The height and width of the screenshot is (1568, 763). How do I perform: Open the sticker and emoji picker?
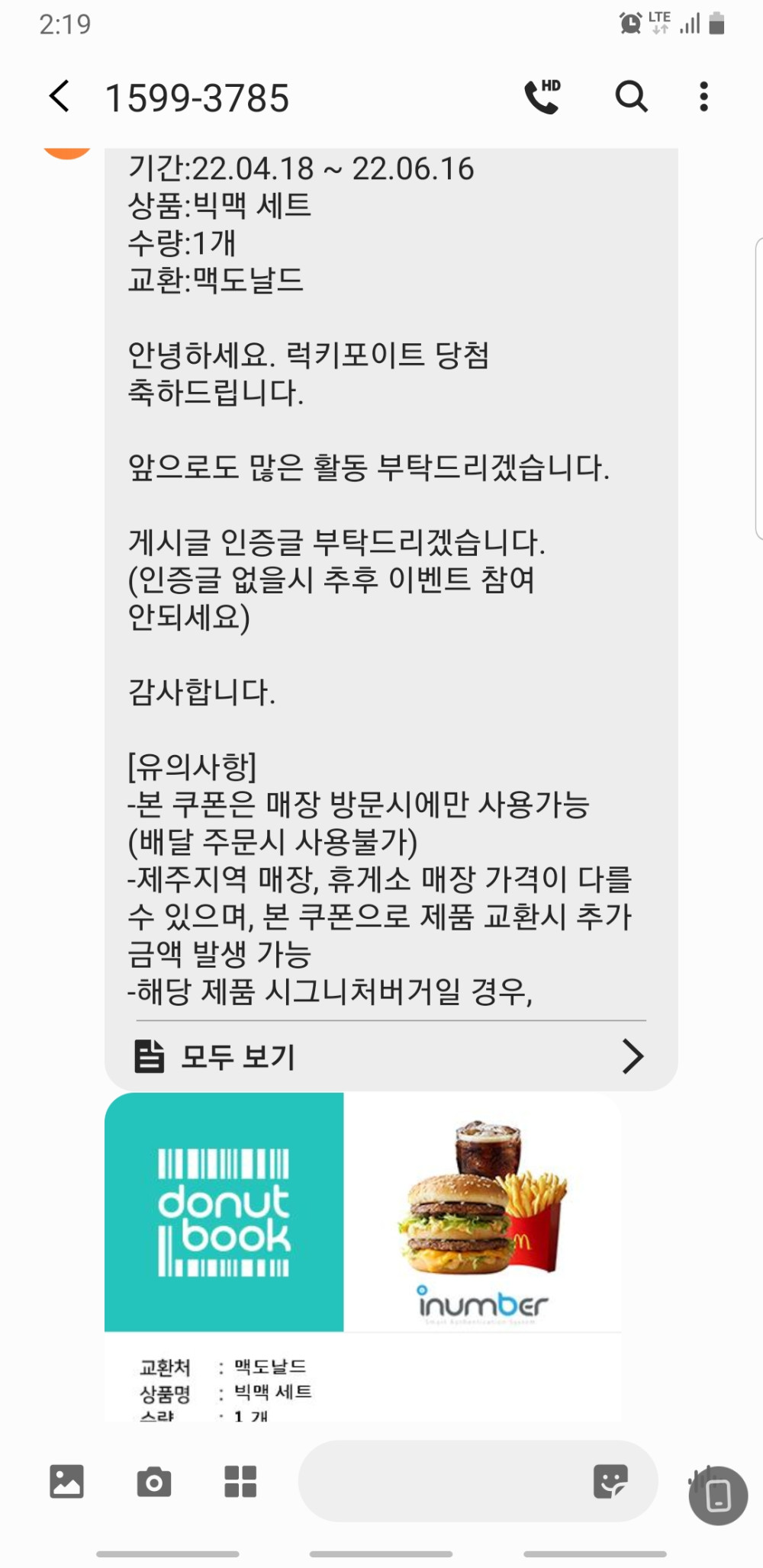pos(610,1481)
